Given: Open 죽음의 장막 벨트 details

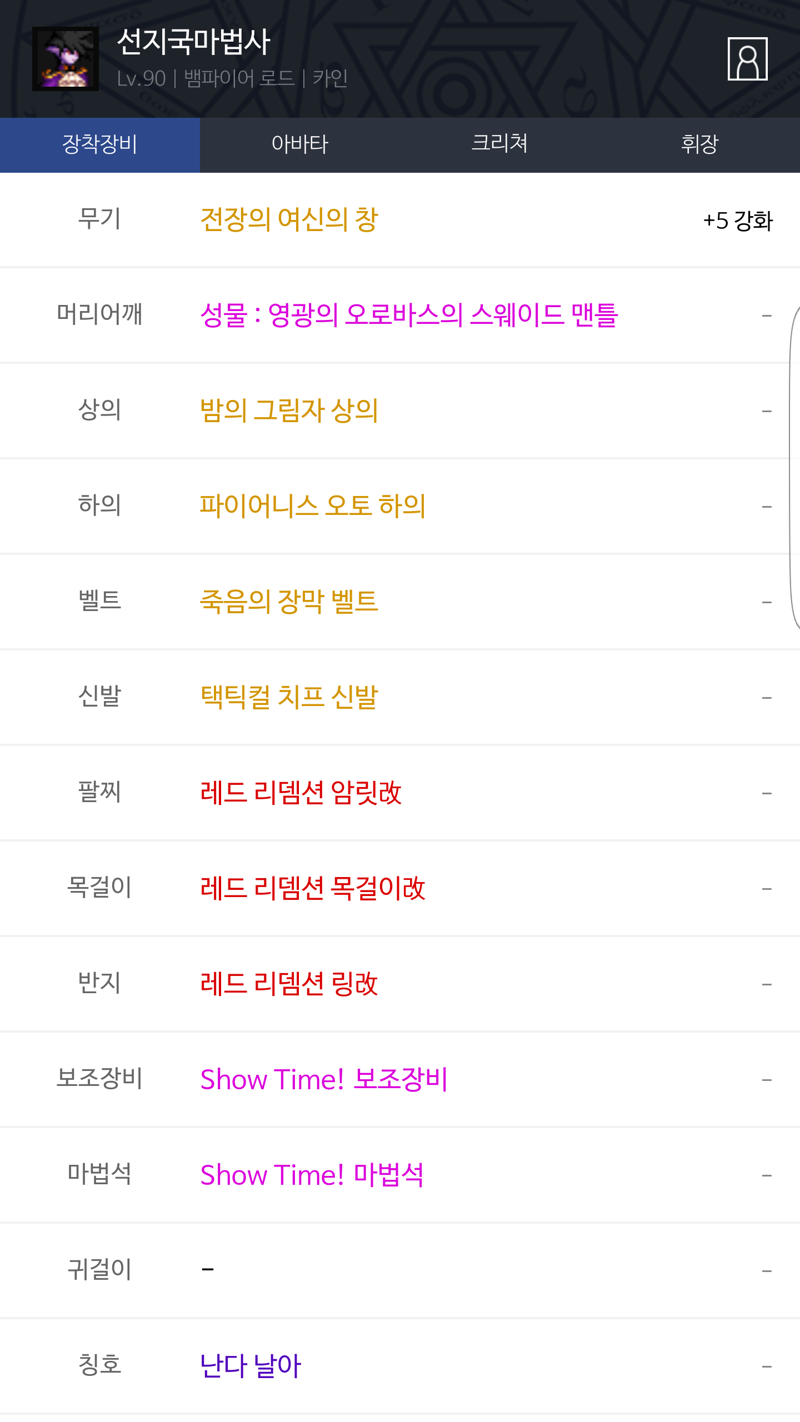Looking at the screenshot, I should click(289, 602).
